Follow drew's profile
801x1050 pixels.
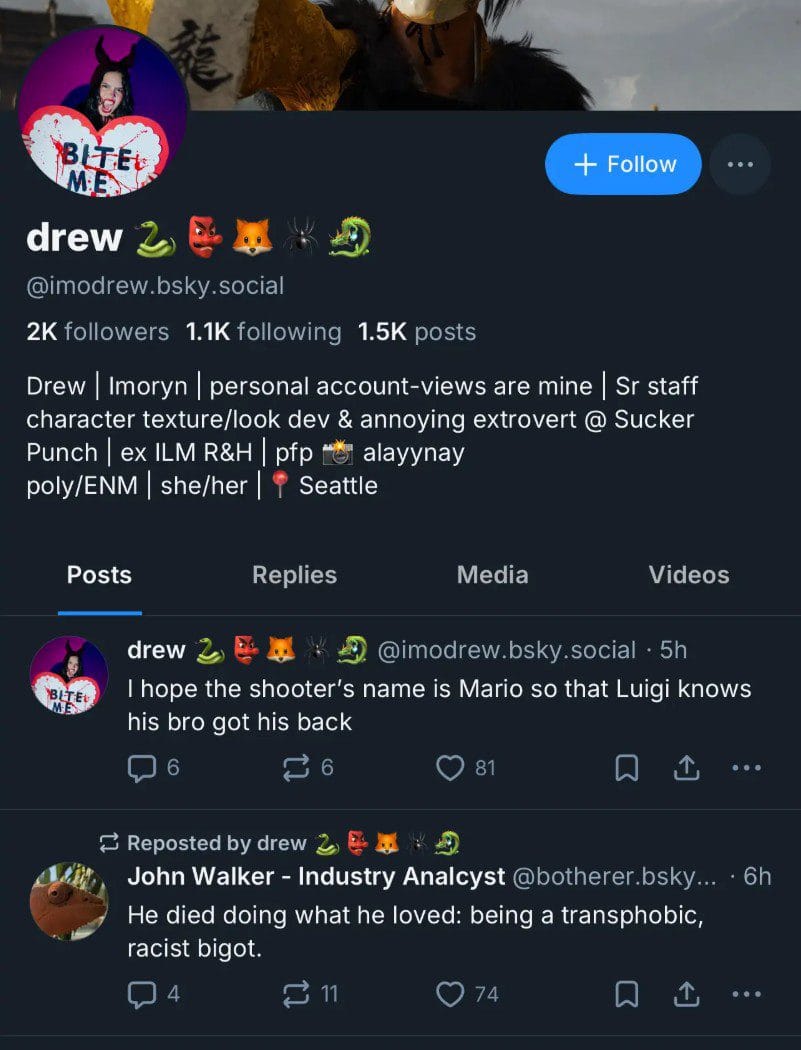(622, 164)
